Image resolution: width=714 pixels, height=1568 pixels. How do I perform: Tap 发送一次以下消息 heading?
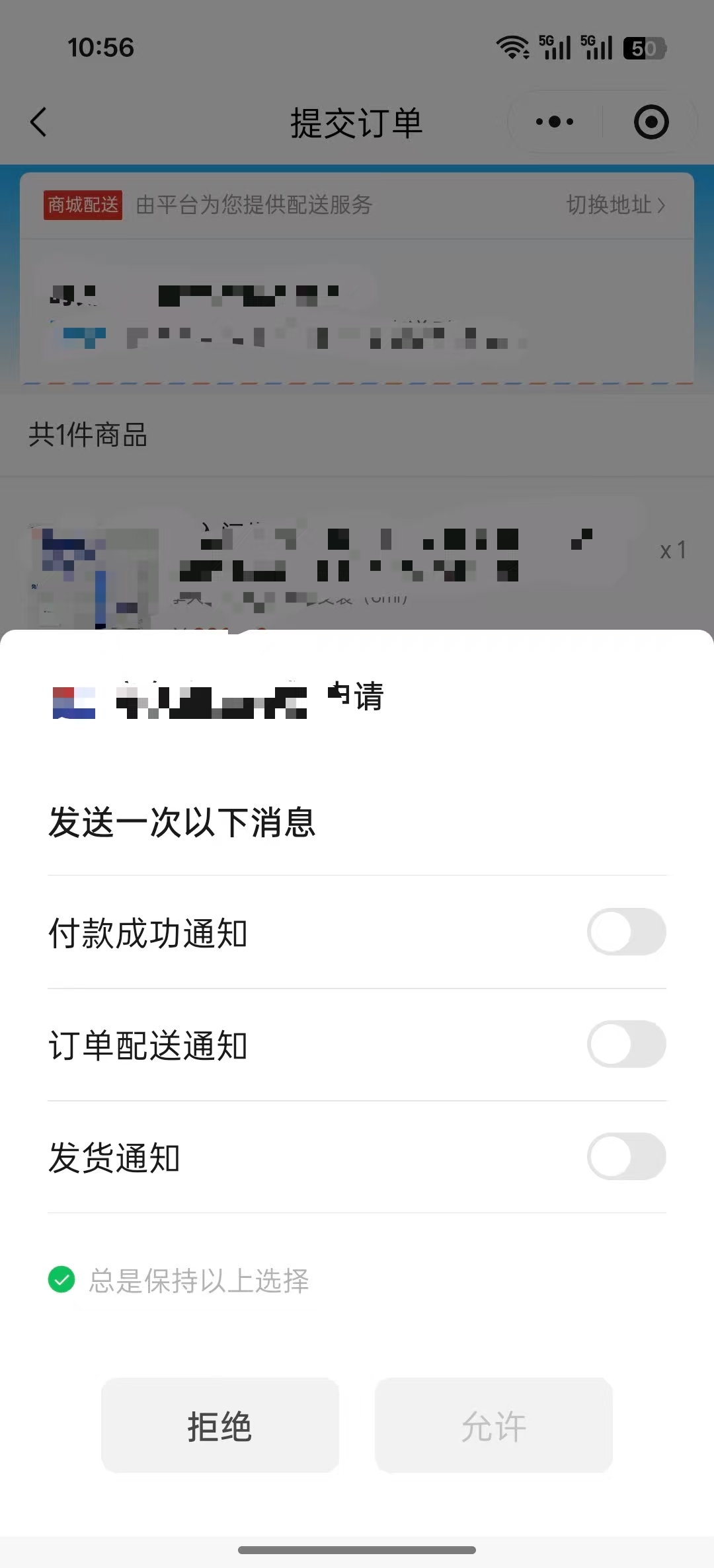182,823
